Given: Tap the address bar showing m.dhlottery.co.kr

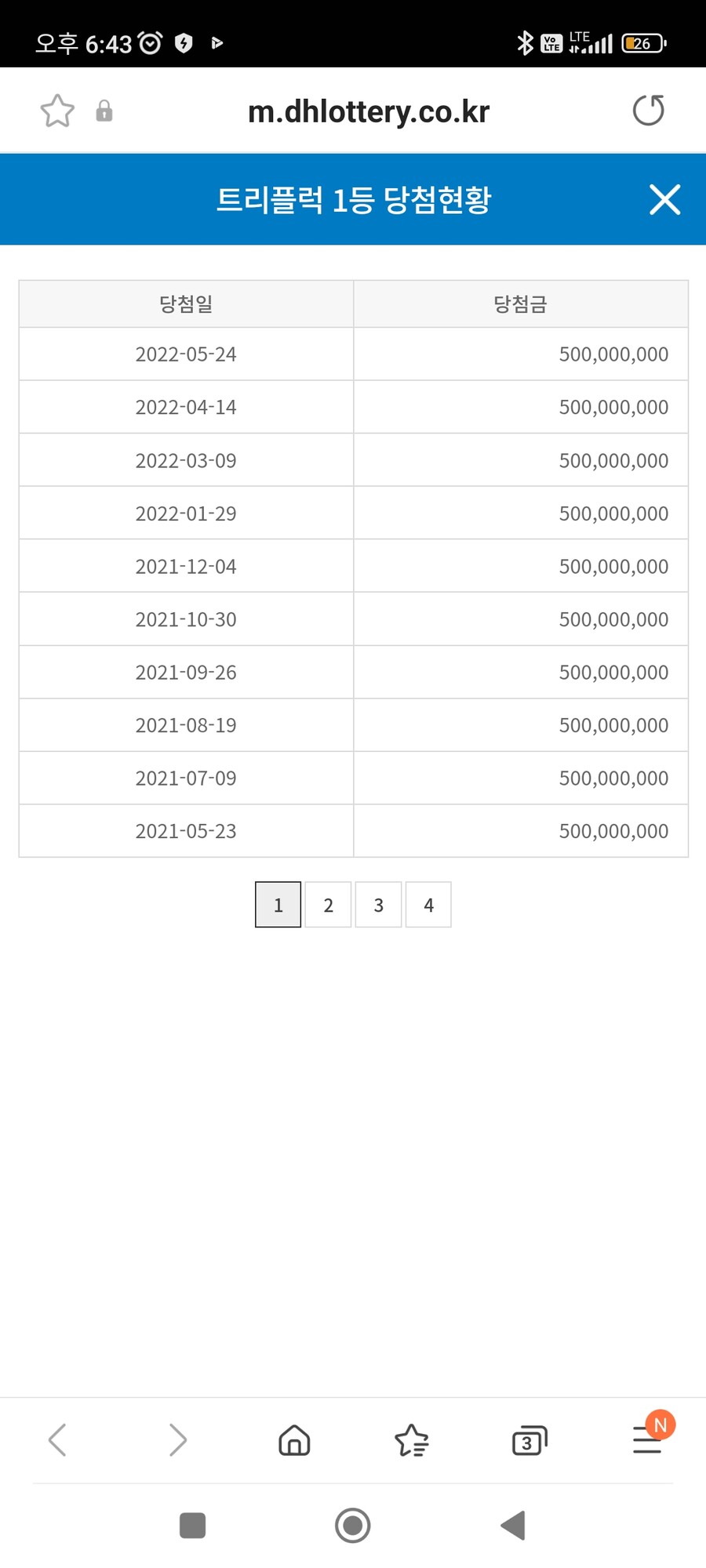Looking at the screenshot, I should 369,110.
